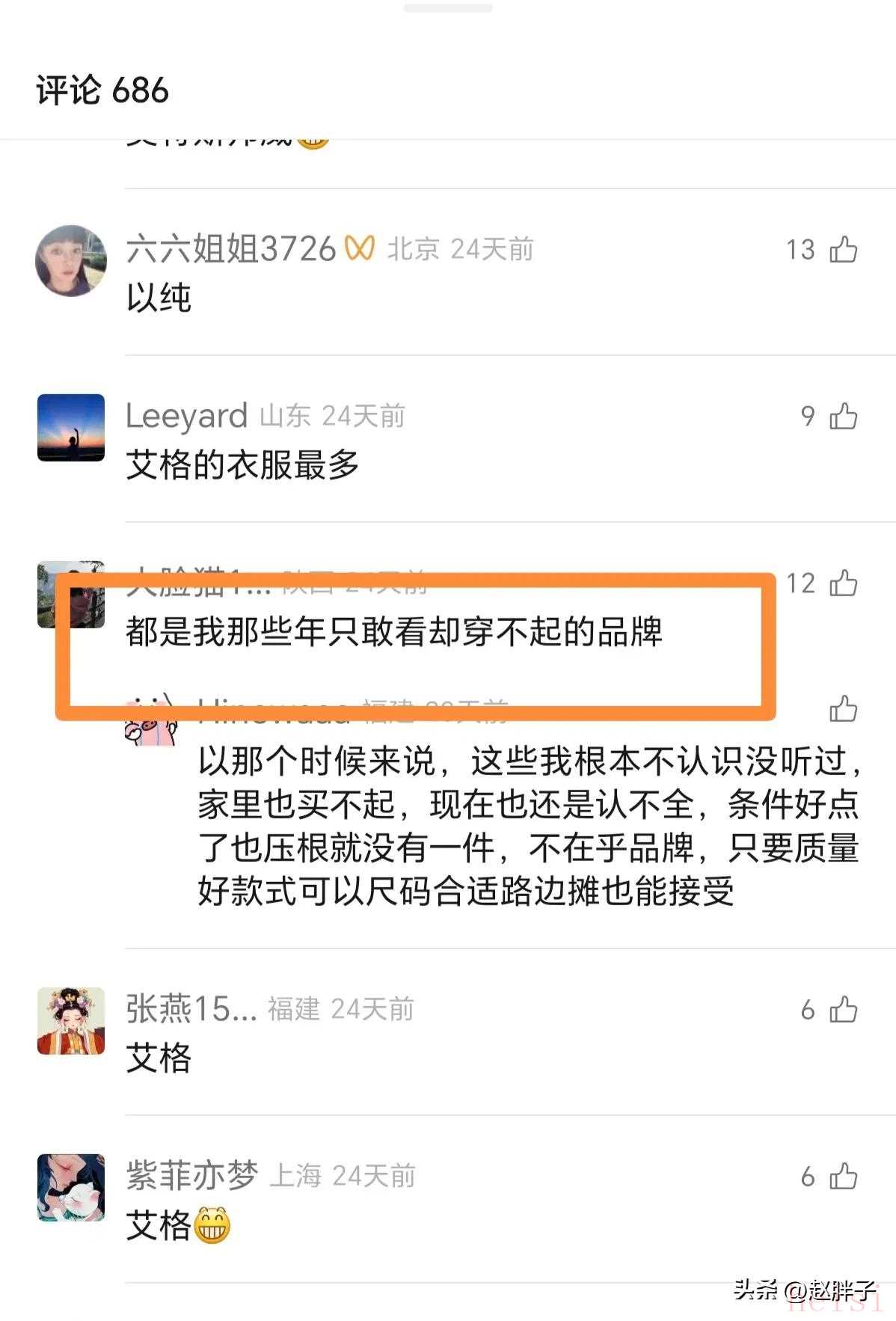The image size is (896, 1321).
Task: Tap the username 紫菲亦梦
Action: pyautogui.click(x=192, y=1176)
